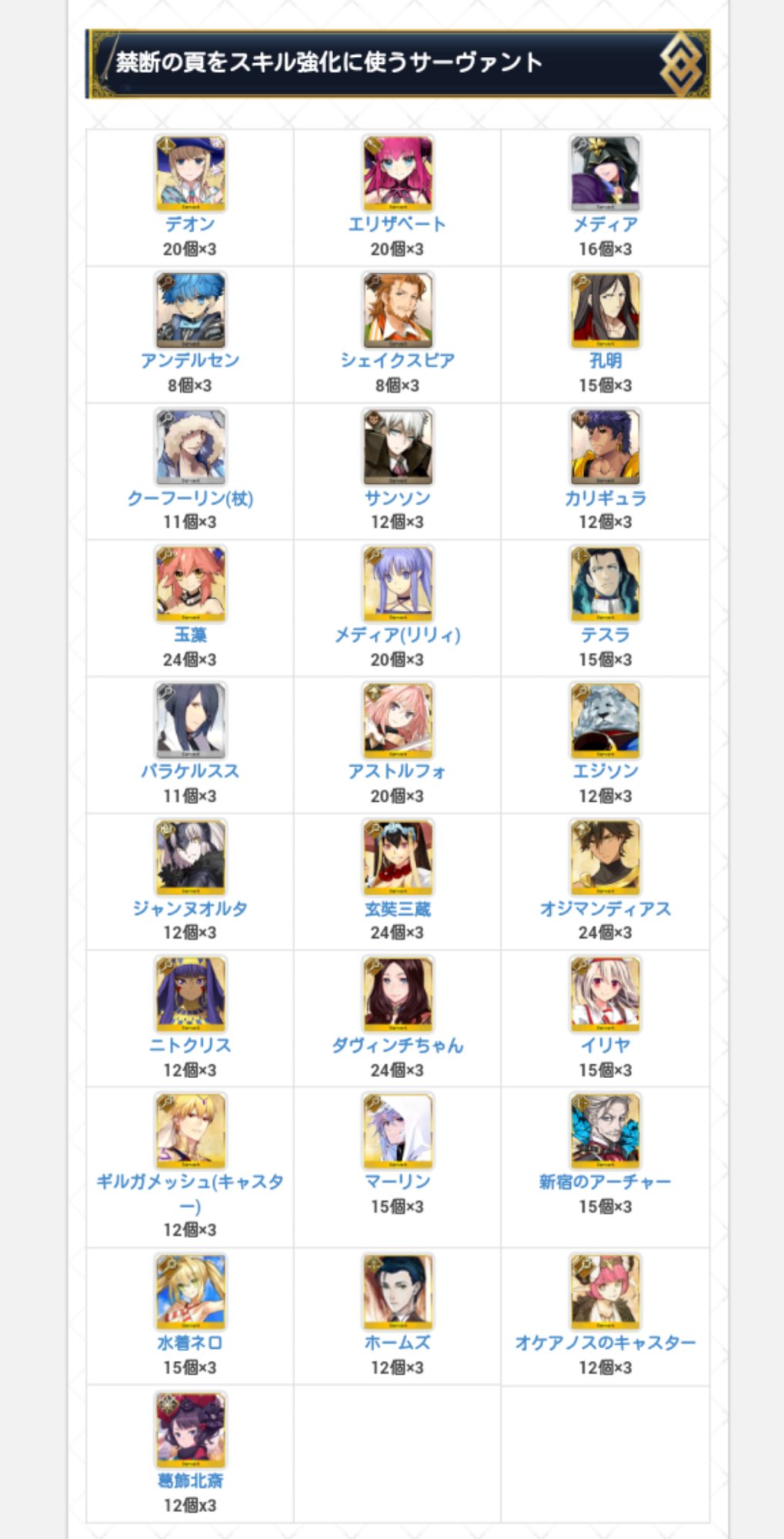
Task: Tap the 葛飾北斎 servant link
Action: point(190,1481)
